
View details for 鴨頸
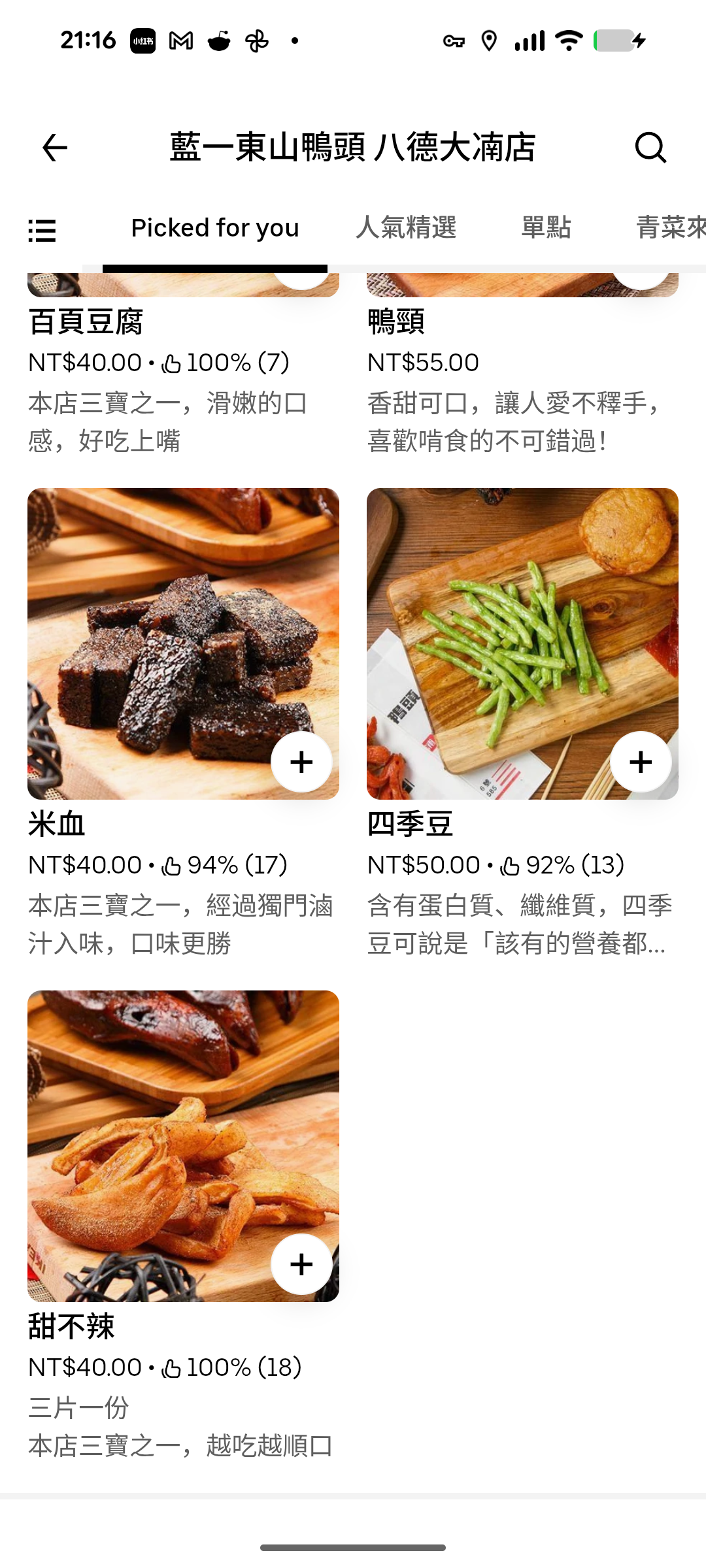point(396,322)
